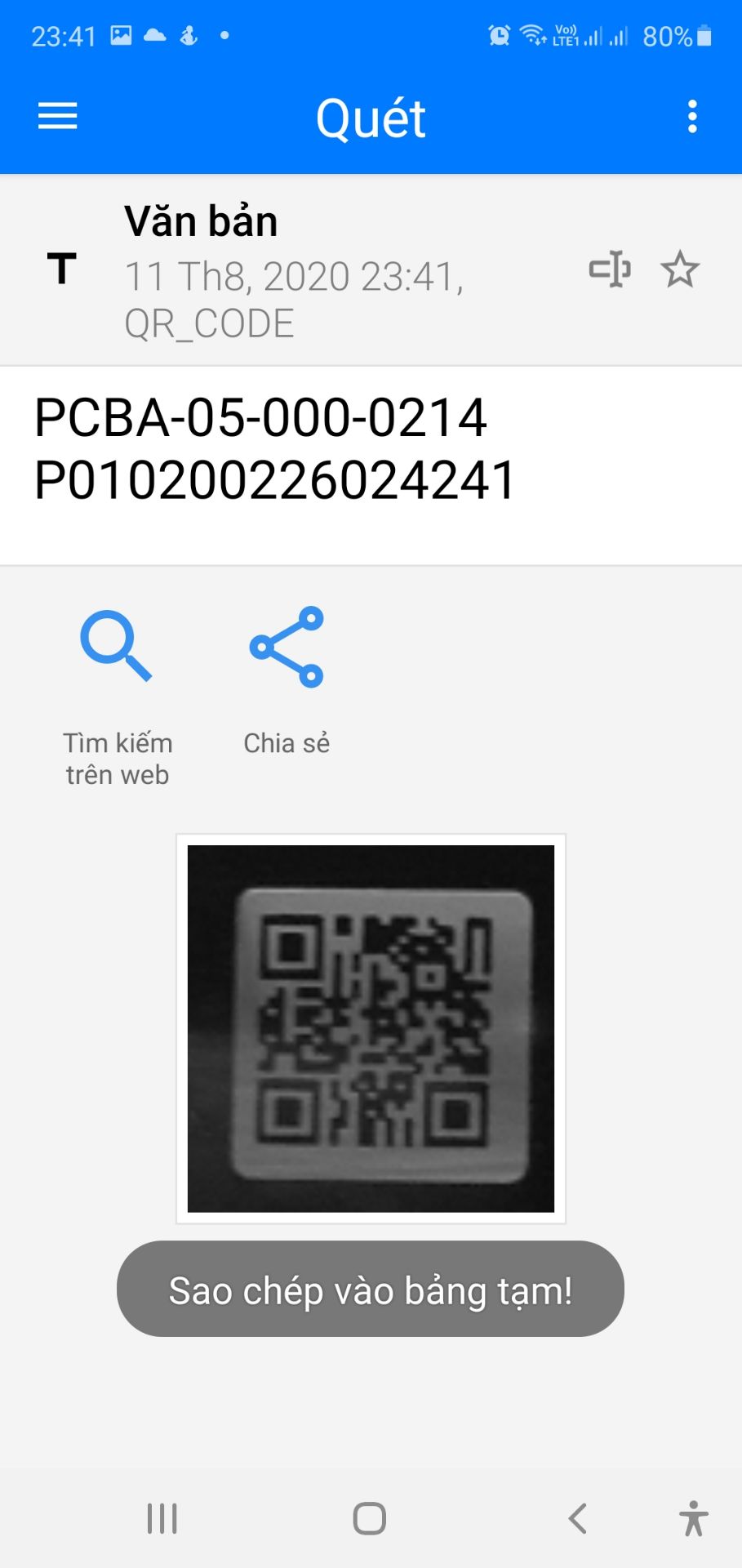The height and width of the screenshot is (1568, 742).
Task: Dismiss the 'Sao chép vào bảng tạm!' toast
Action: pyautogui.click(x=370, y=1290)
